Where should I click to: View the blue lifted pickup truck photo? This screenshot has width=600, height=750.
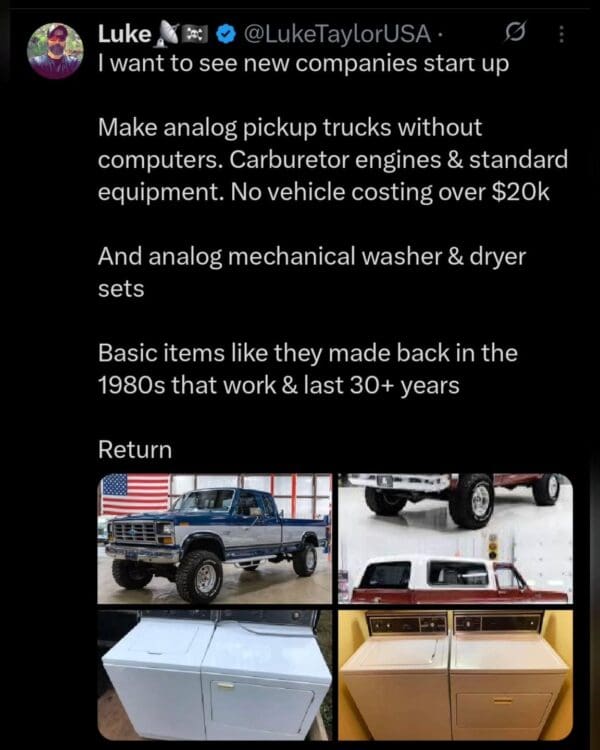click(215, 539)
